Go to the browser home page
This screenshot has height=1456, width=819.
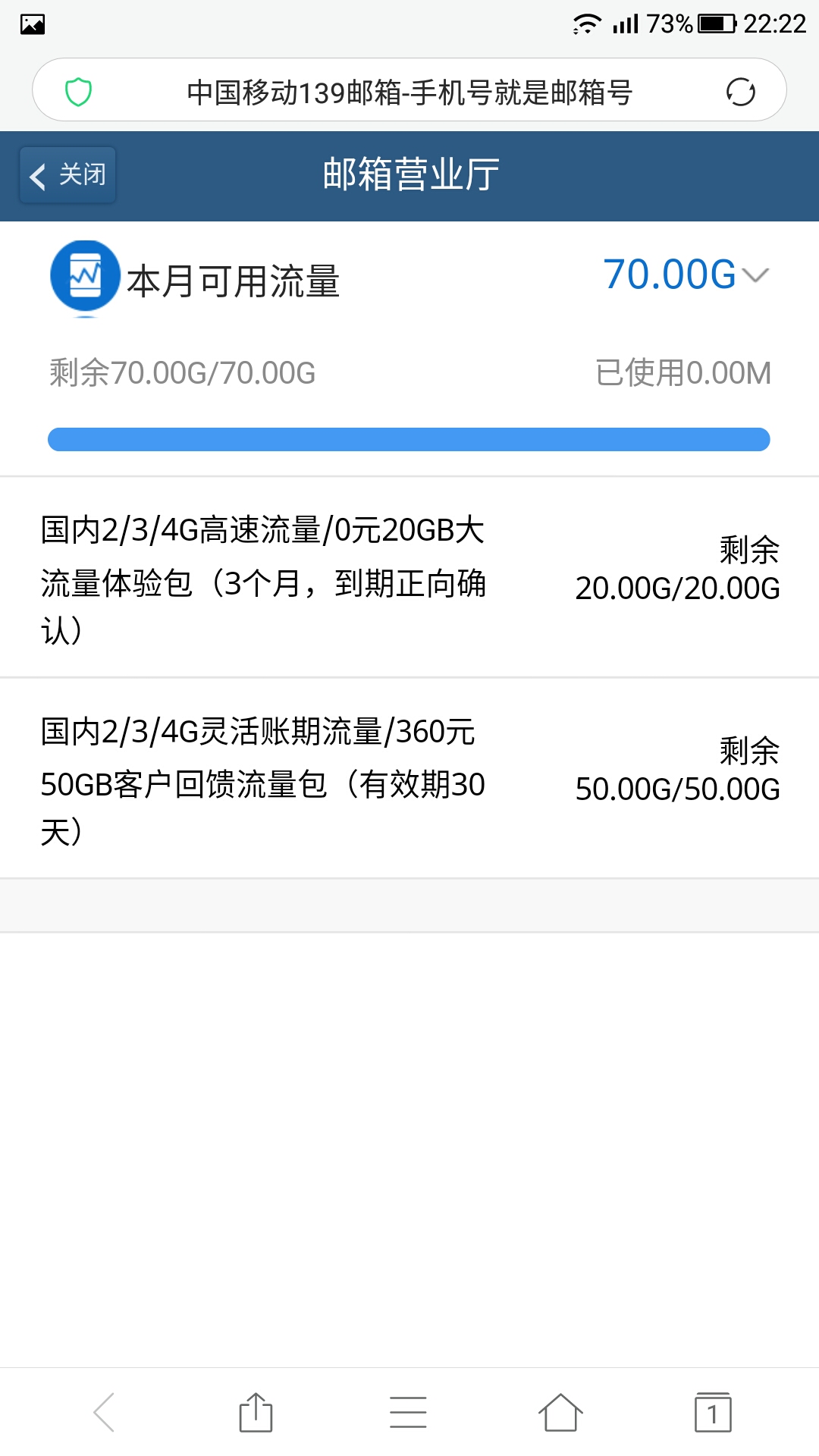click(x=560, y=1412)
